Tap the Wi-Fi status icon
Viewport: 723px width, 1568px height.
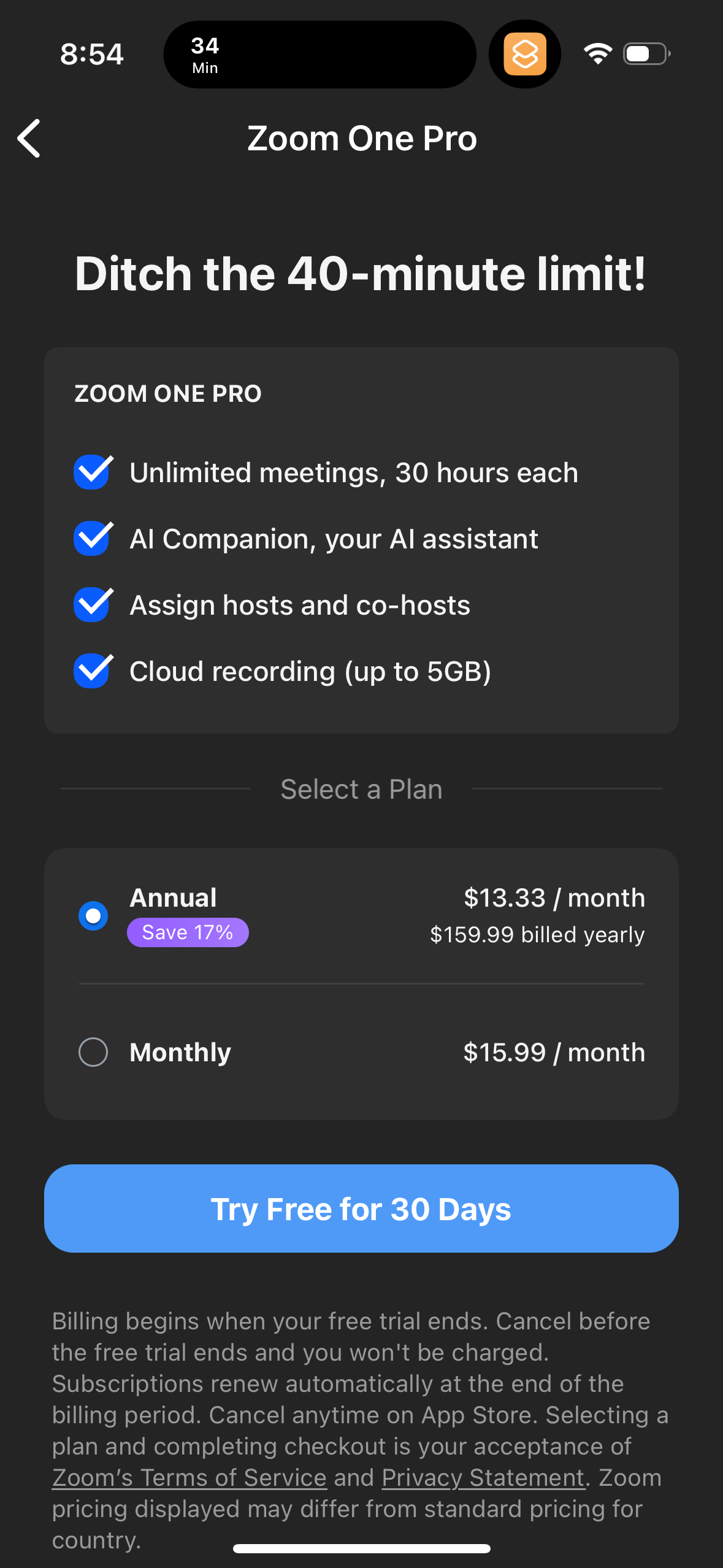pos(597,54)
